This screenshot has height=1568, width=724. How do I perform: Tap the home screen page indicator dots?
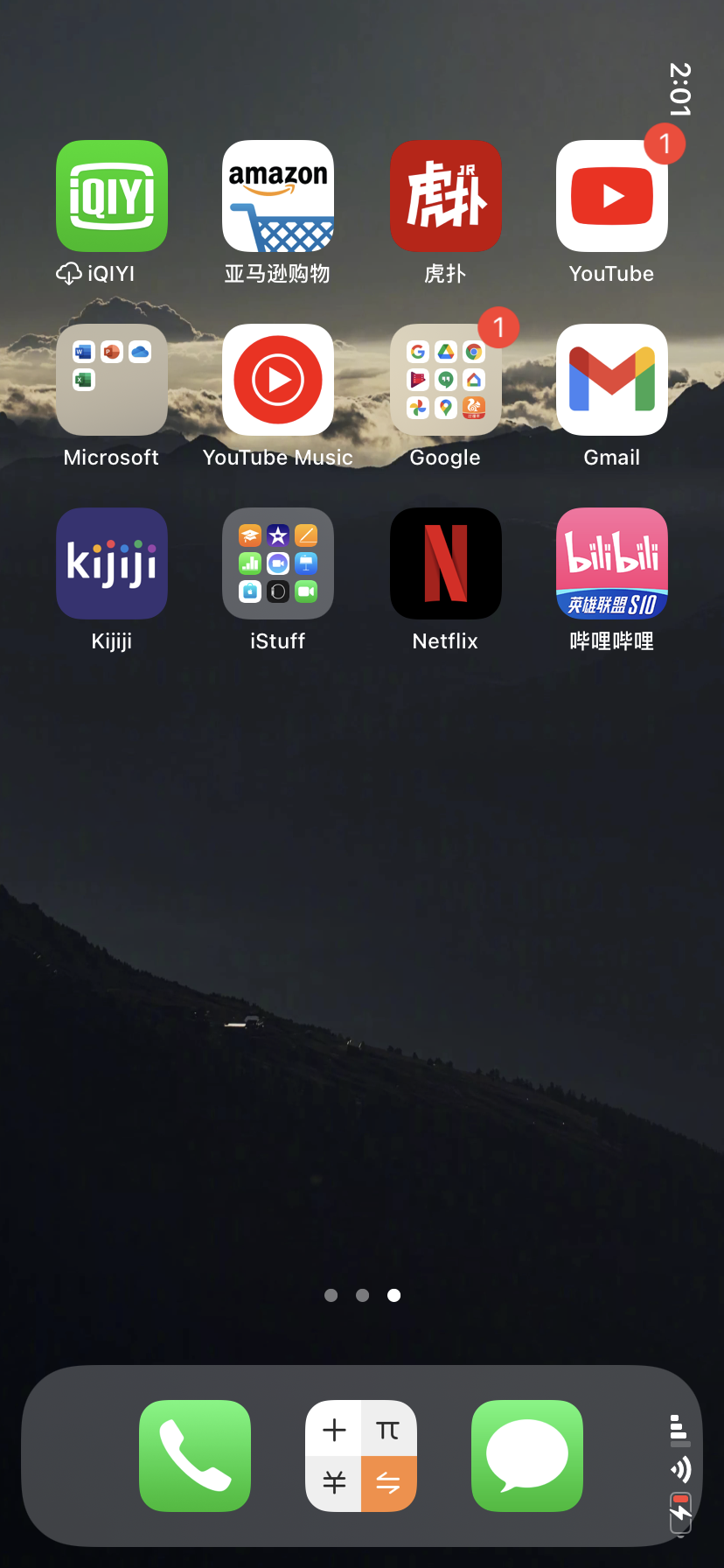(x=362, y=1295)
